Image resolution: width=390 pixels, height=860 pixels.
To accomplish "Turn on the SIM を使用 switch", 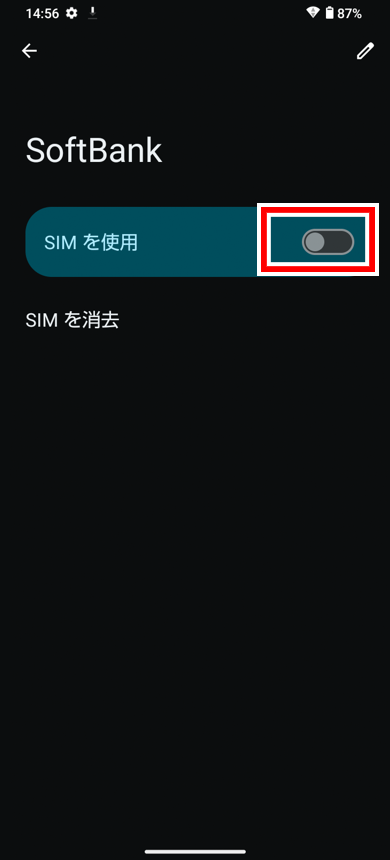I will [x=328, y=242].
